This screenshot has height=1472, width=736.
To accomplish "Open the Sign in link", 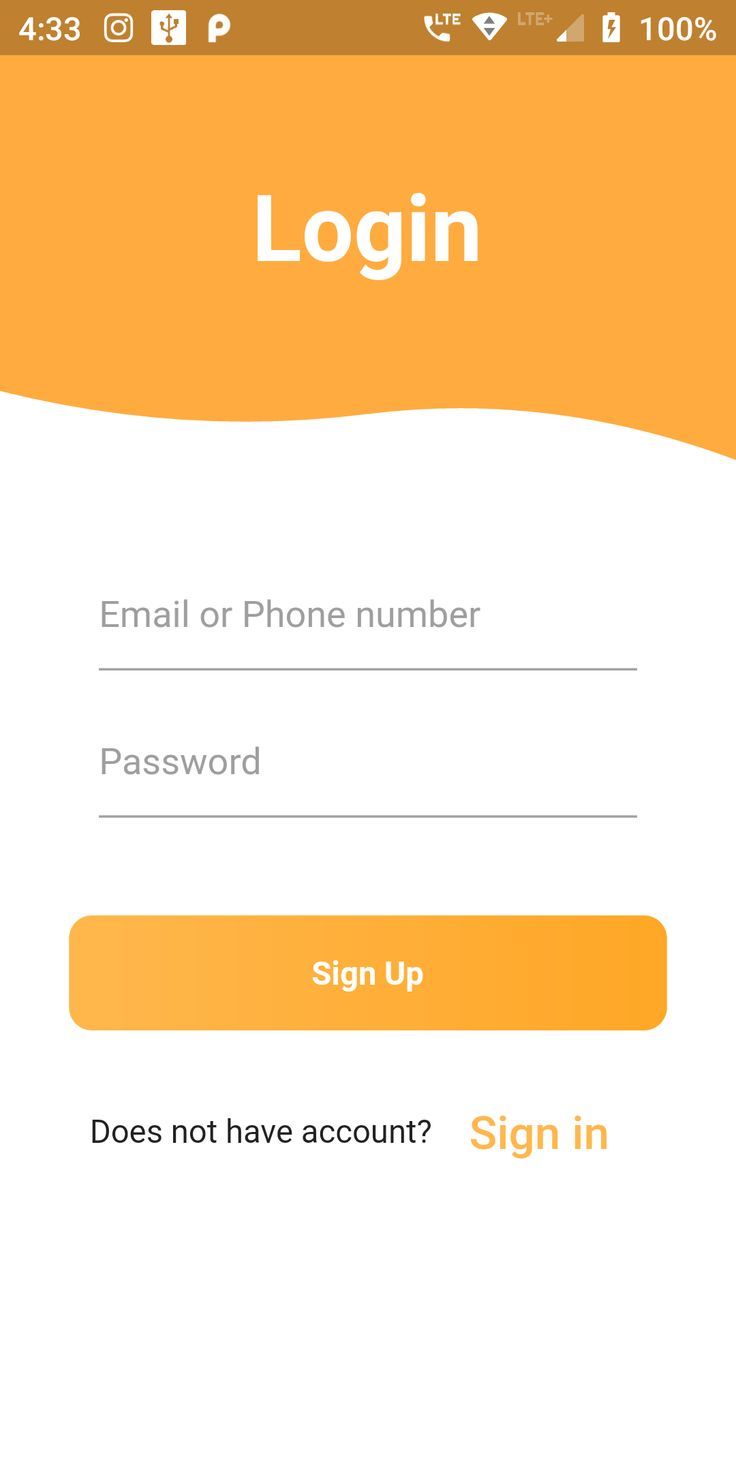I will [x=538, y=1133].
